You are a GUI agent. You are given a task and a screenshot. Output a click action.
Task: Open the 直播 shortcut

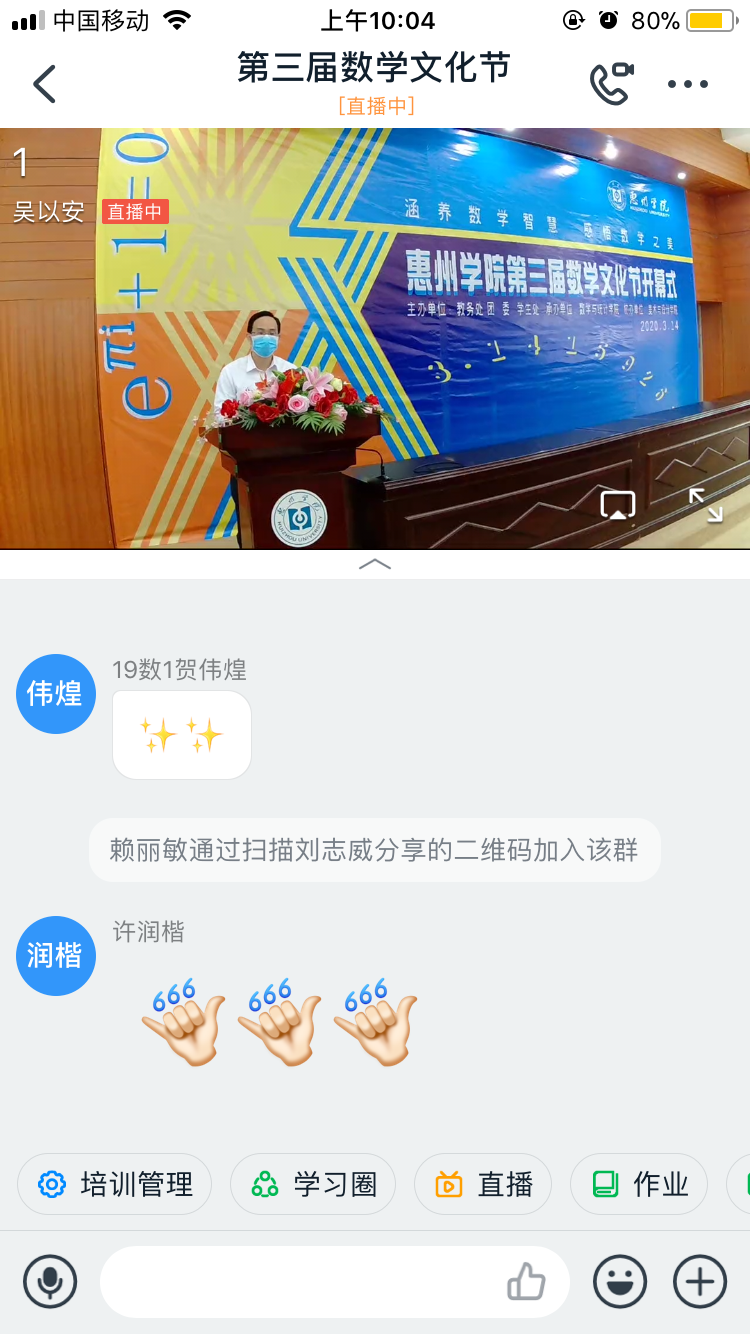pyautogui.click(x=484, y=1184)
